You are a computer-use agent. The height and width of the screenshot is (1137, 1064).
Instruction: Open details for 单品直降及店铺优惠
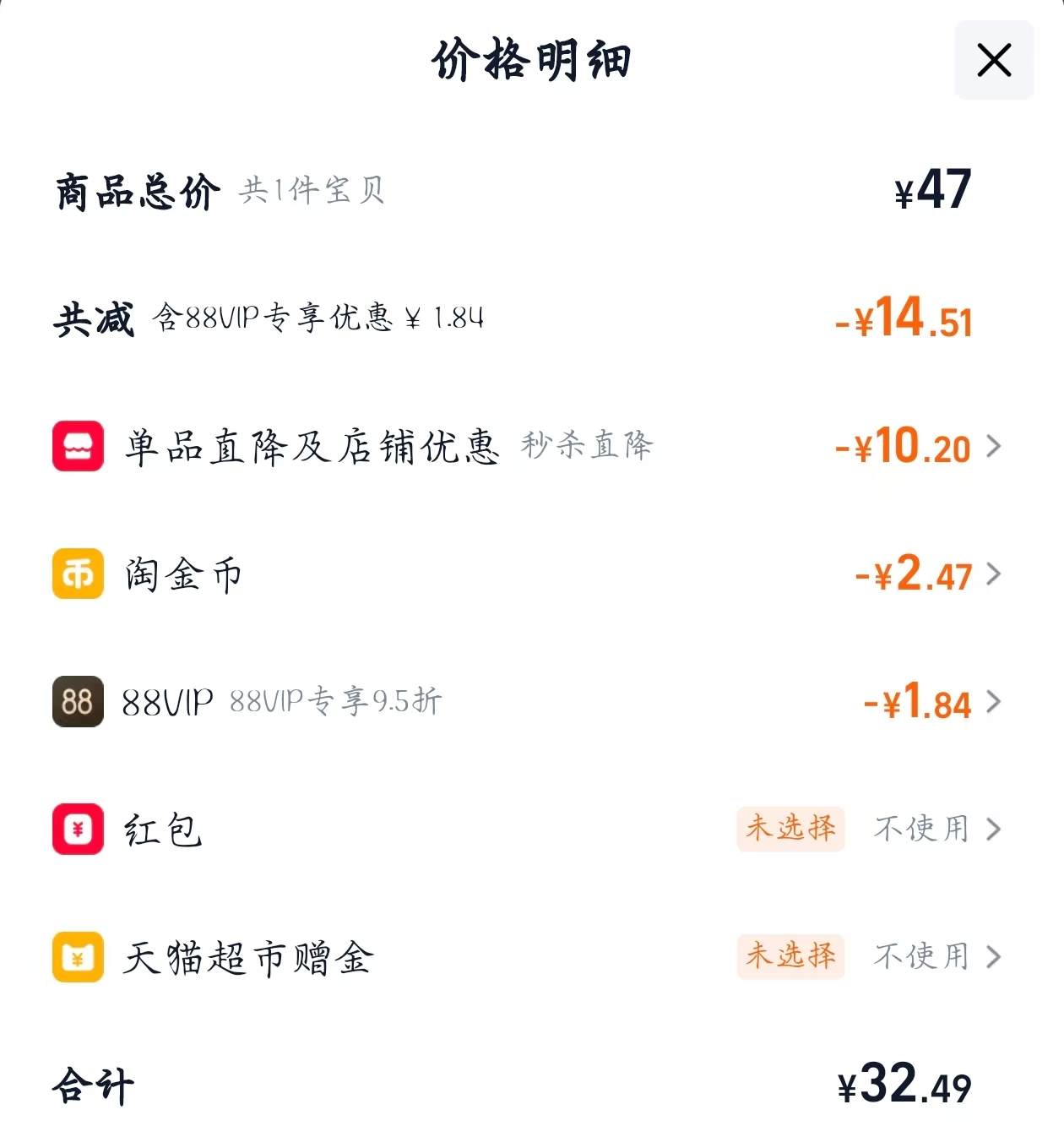click(x=995, y=447)
